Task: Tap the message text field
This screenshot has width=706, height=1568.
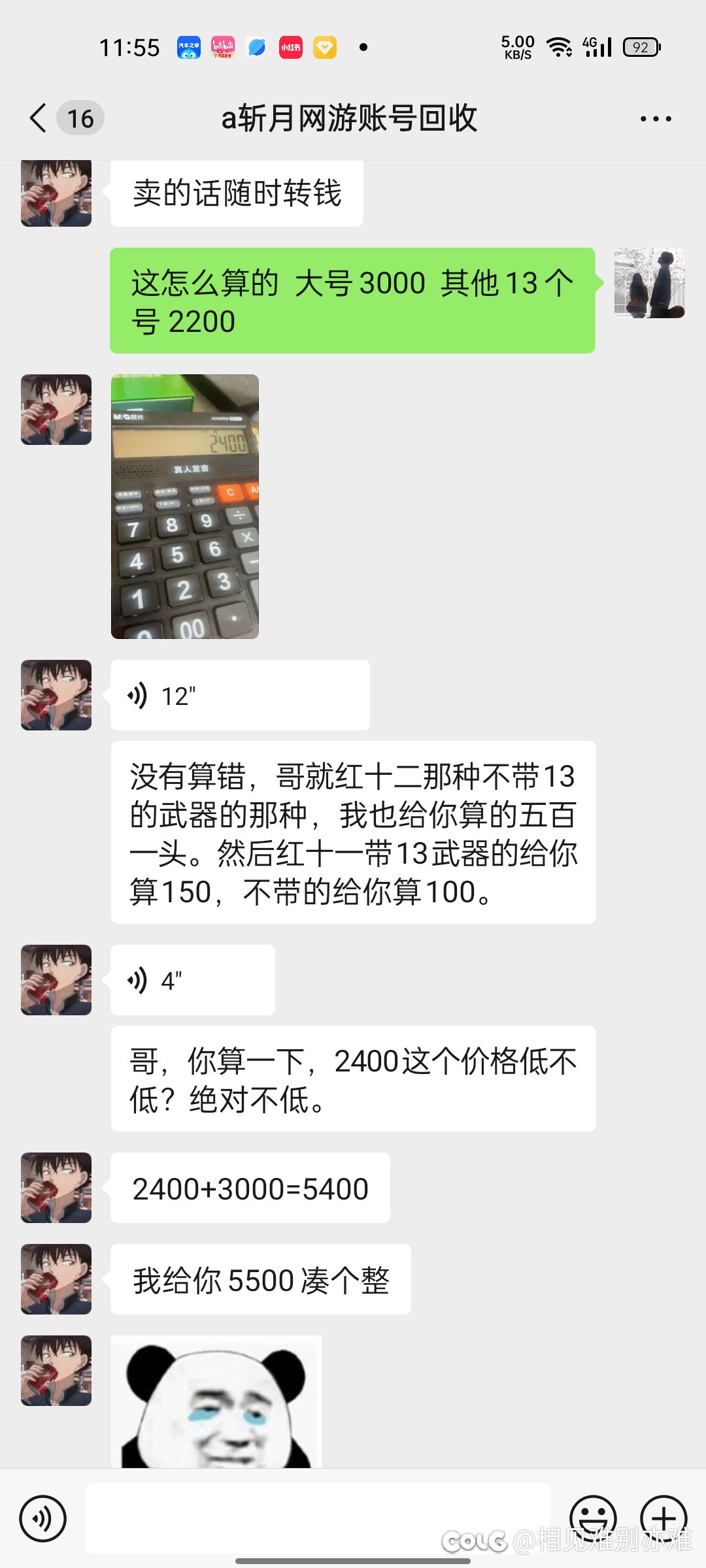Action: coord(317,1518)
